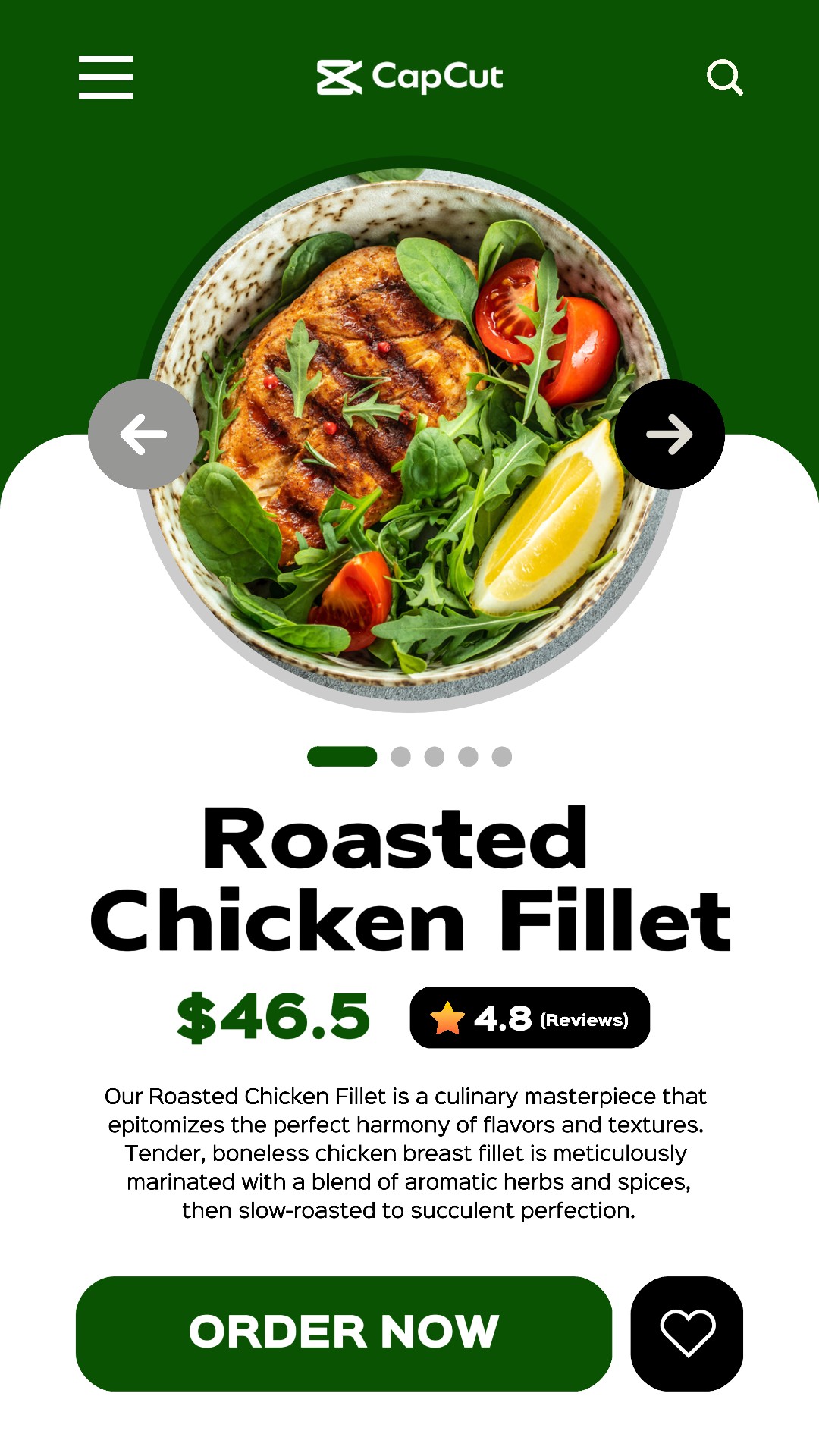Image resolution: width=819 pixels, height=1456 pixels.
Task: Open the hamburger menu
Action: pyautogui.click(x=105, y=77)
